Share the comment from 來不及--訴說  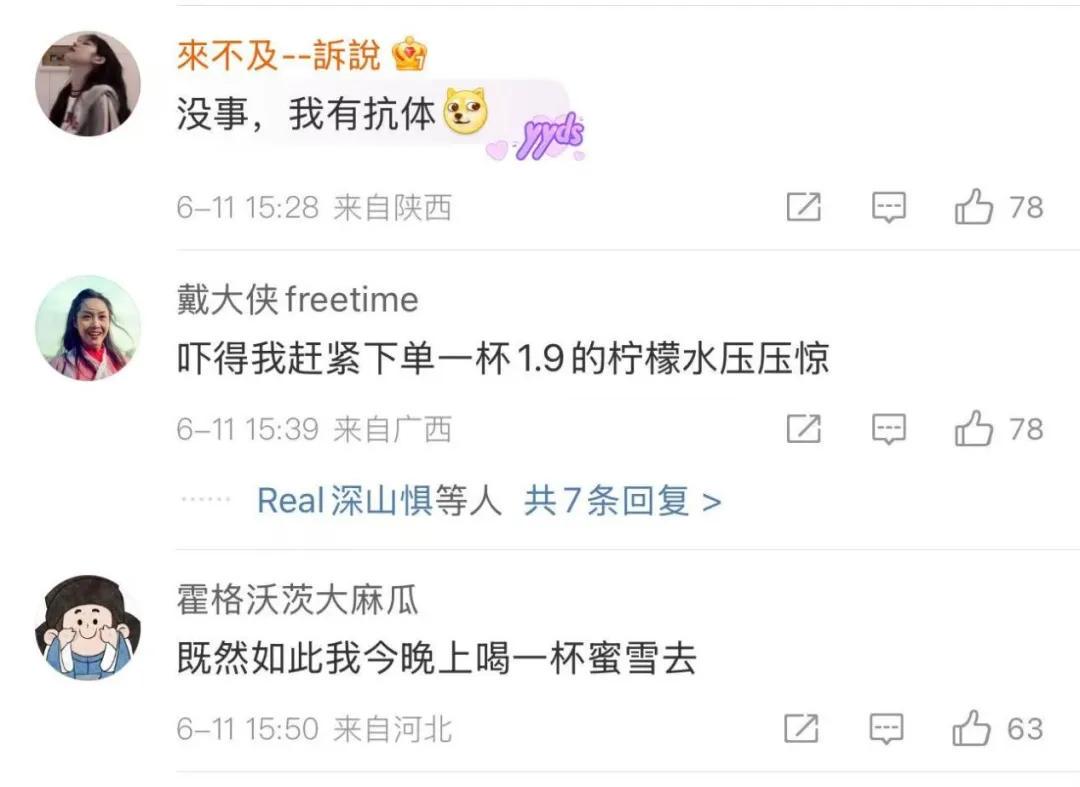pos(803,208)
